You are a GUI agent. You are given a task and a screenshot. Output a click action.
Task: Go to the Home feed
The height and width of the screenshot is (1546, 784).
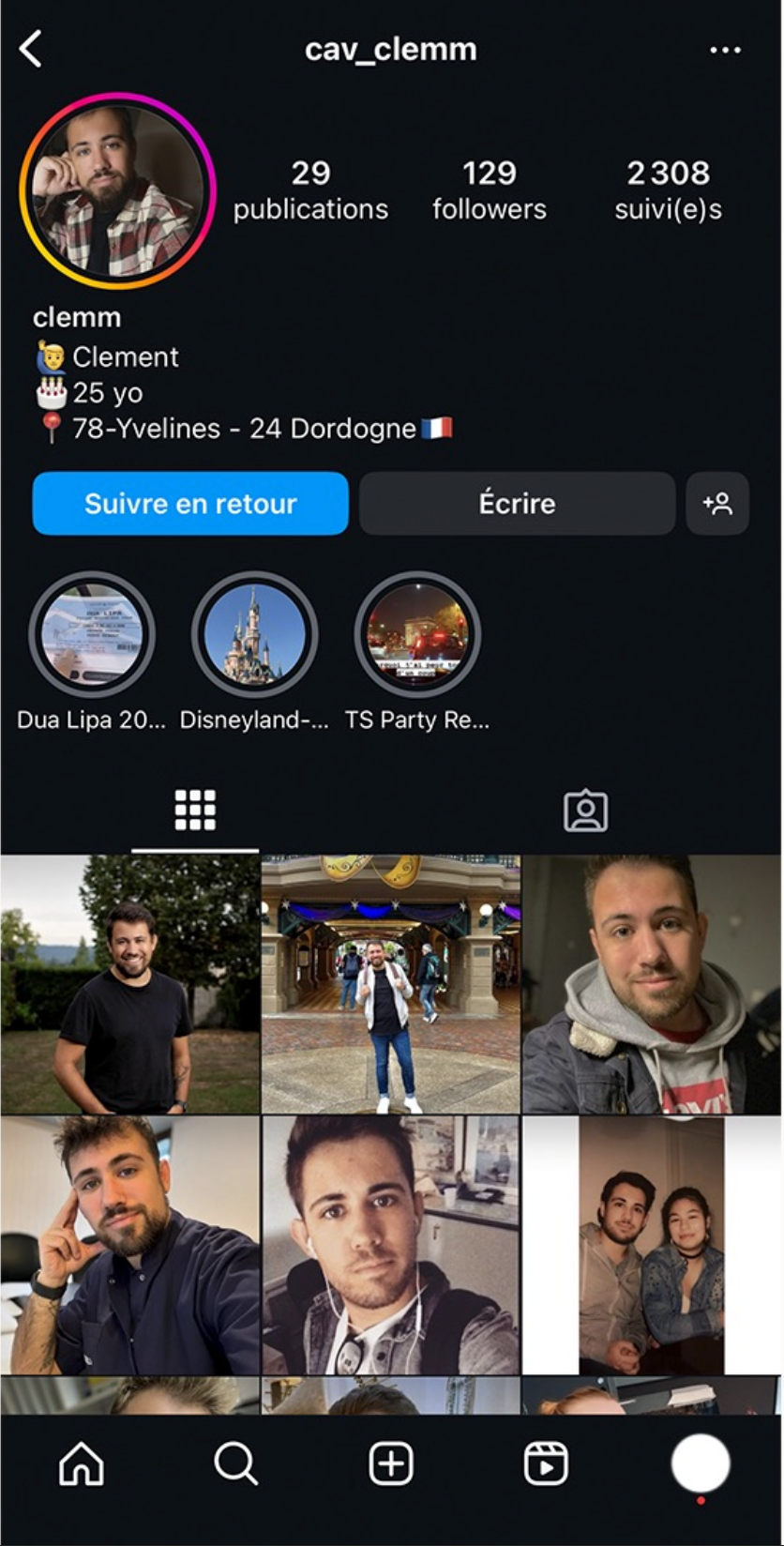[82, 1463]
